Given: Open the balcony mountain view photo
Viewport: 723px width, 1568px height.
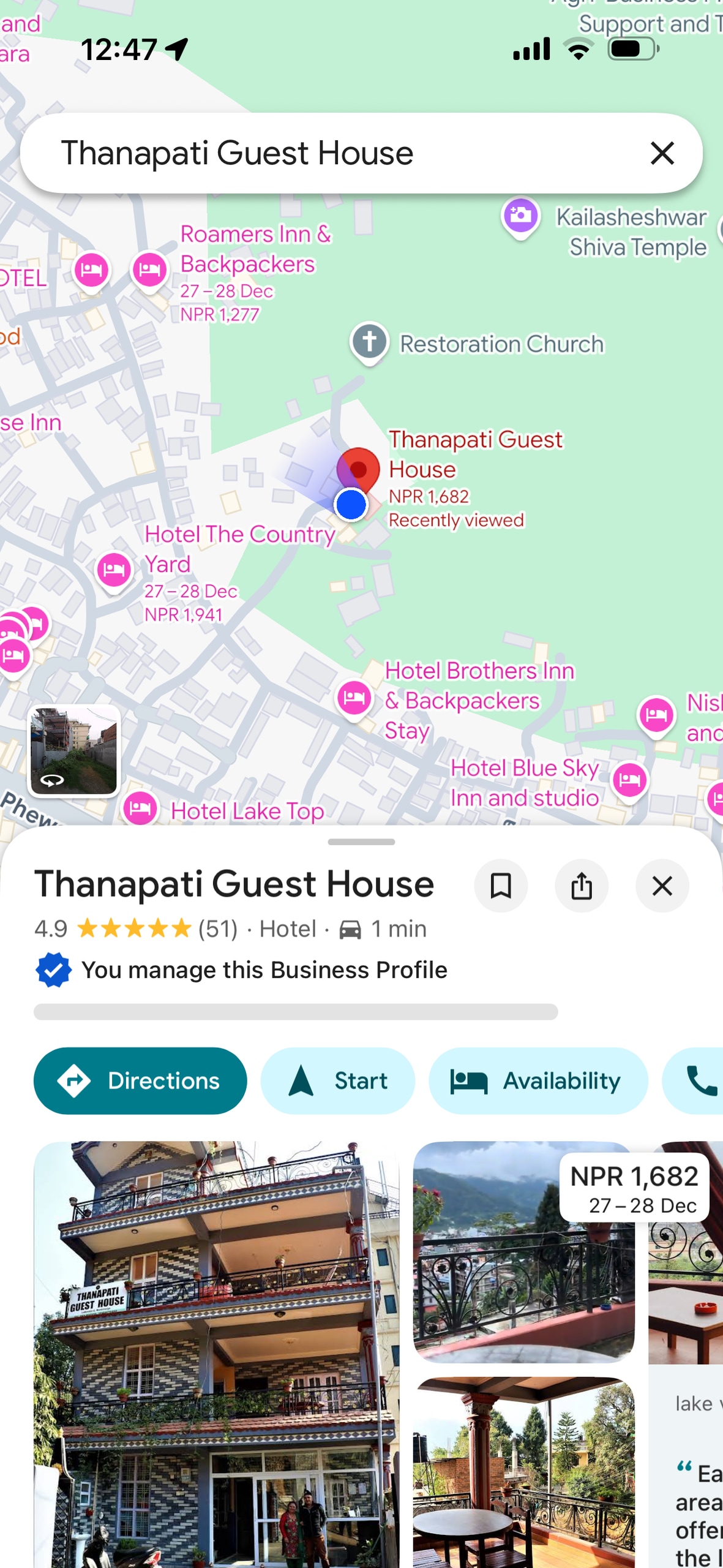Looking at the screenshot, I should coord(523,1251).
